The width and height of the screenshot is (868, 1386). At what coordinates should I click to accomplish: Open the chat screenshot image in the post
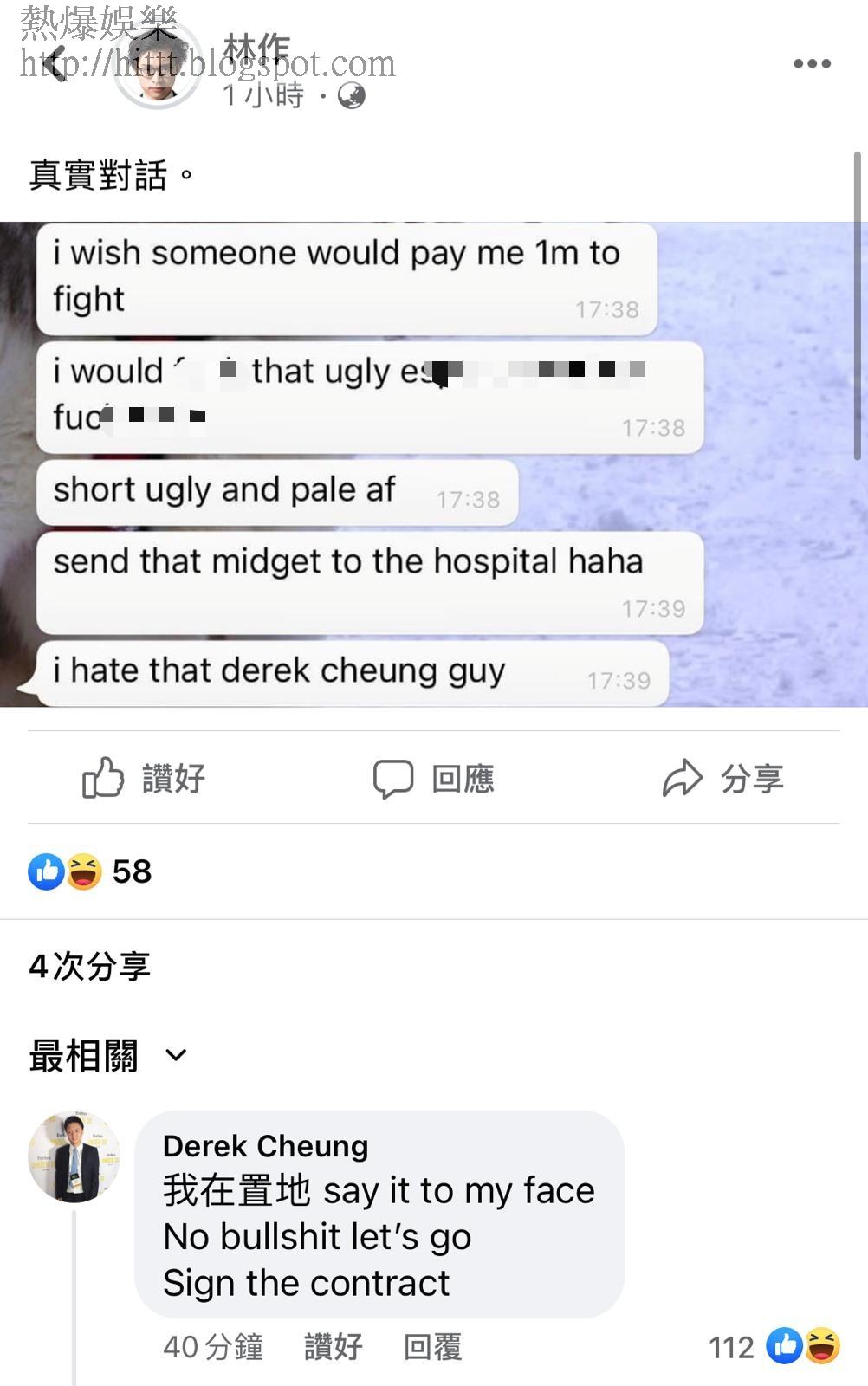click(433, 464)
